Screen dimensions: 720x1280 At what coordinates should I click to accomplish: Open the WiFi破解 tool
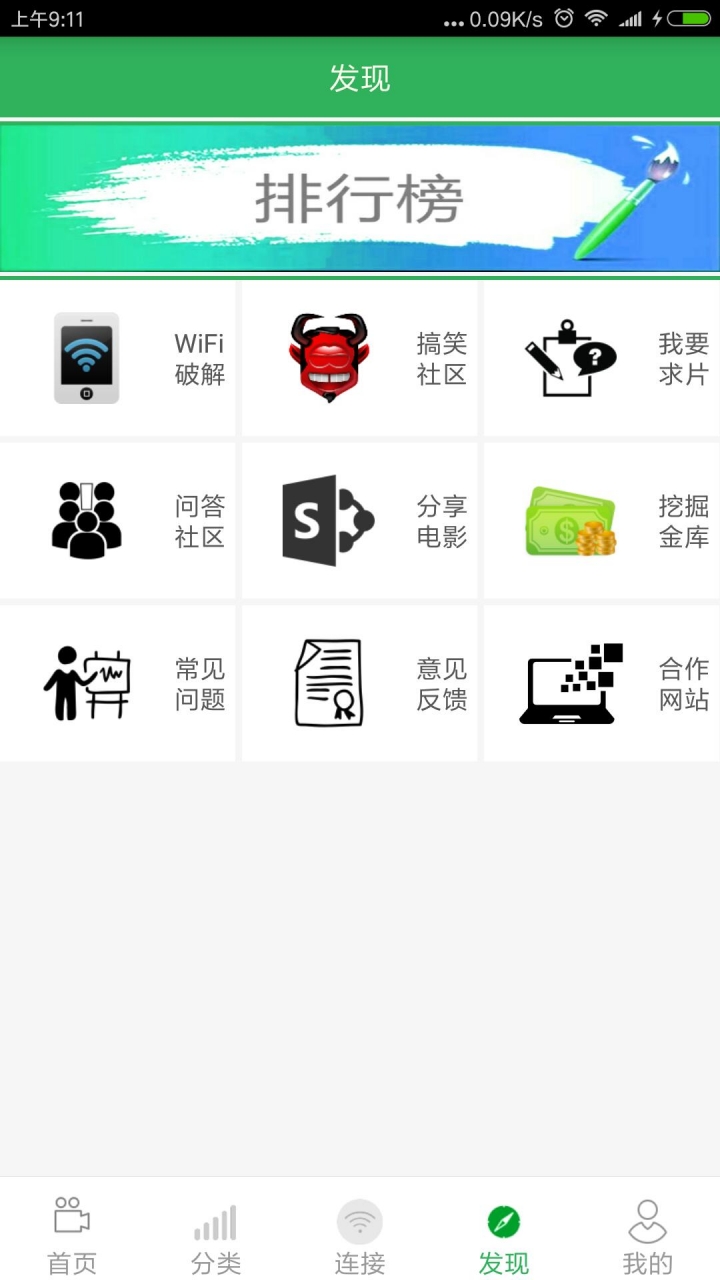[x=120, y=357]
